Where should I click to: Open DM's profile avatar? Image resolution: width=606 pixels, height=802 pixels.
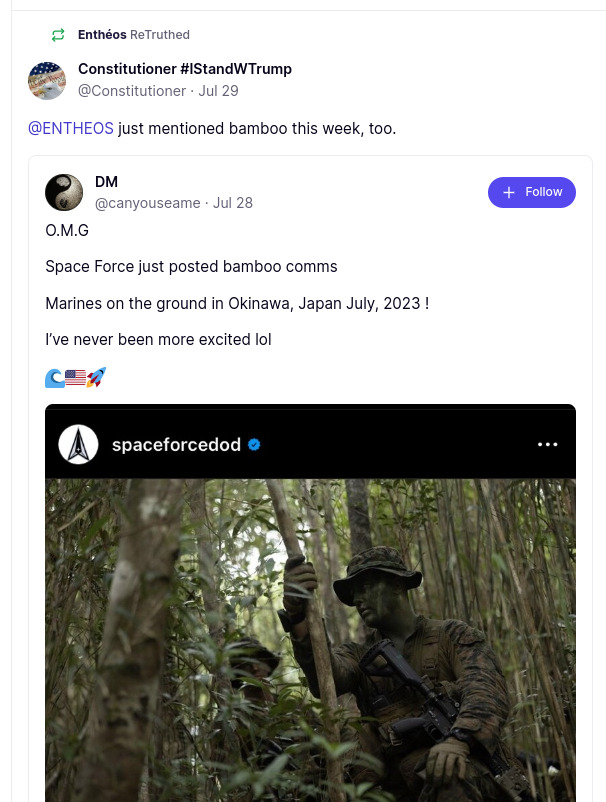click(64, 192)
